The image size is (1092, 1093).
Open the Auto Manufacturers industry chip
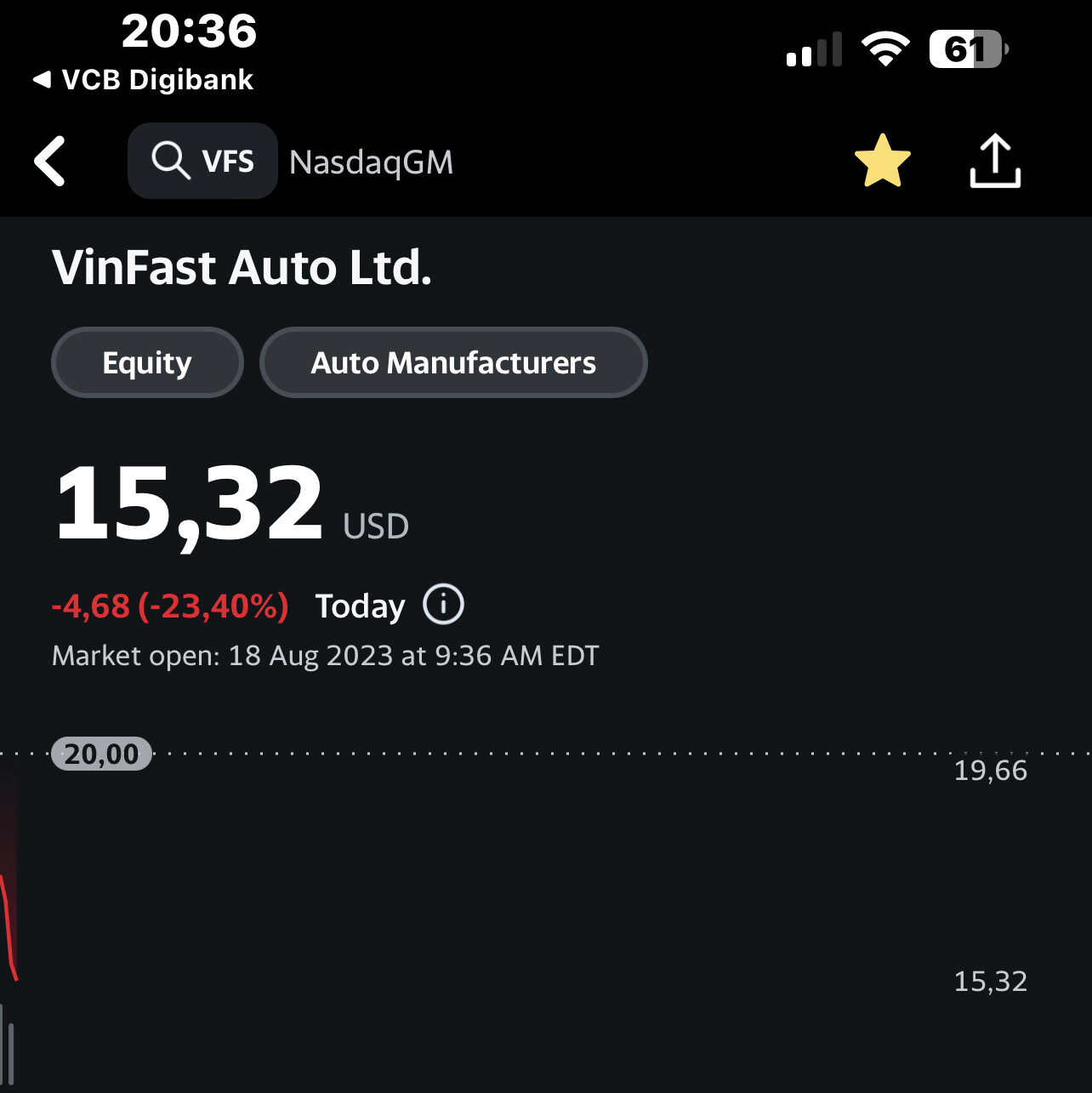453,362
